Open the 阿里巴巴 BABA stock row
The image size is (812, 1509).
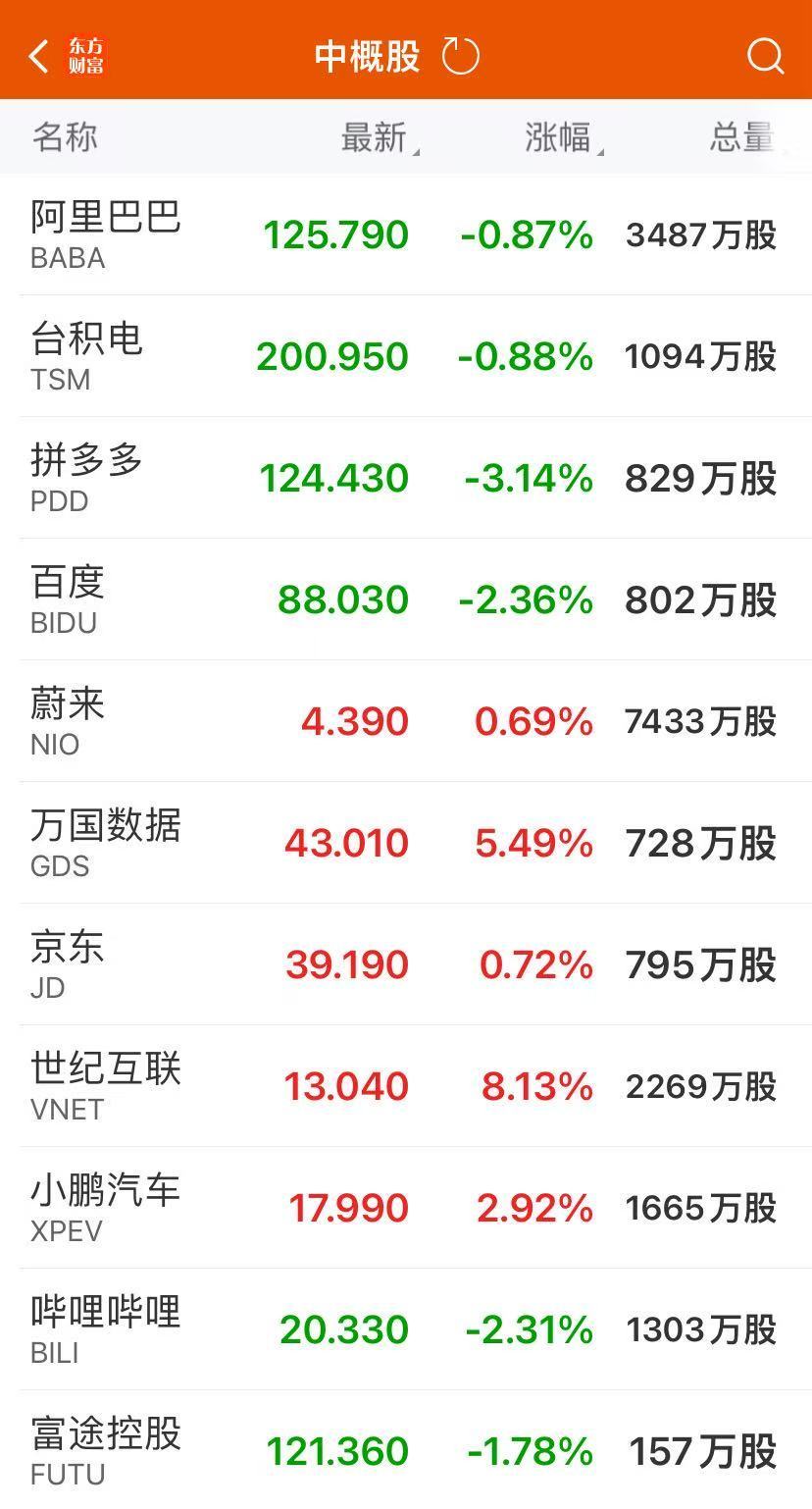coord(406,234)
